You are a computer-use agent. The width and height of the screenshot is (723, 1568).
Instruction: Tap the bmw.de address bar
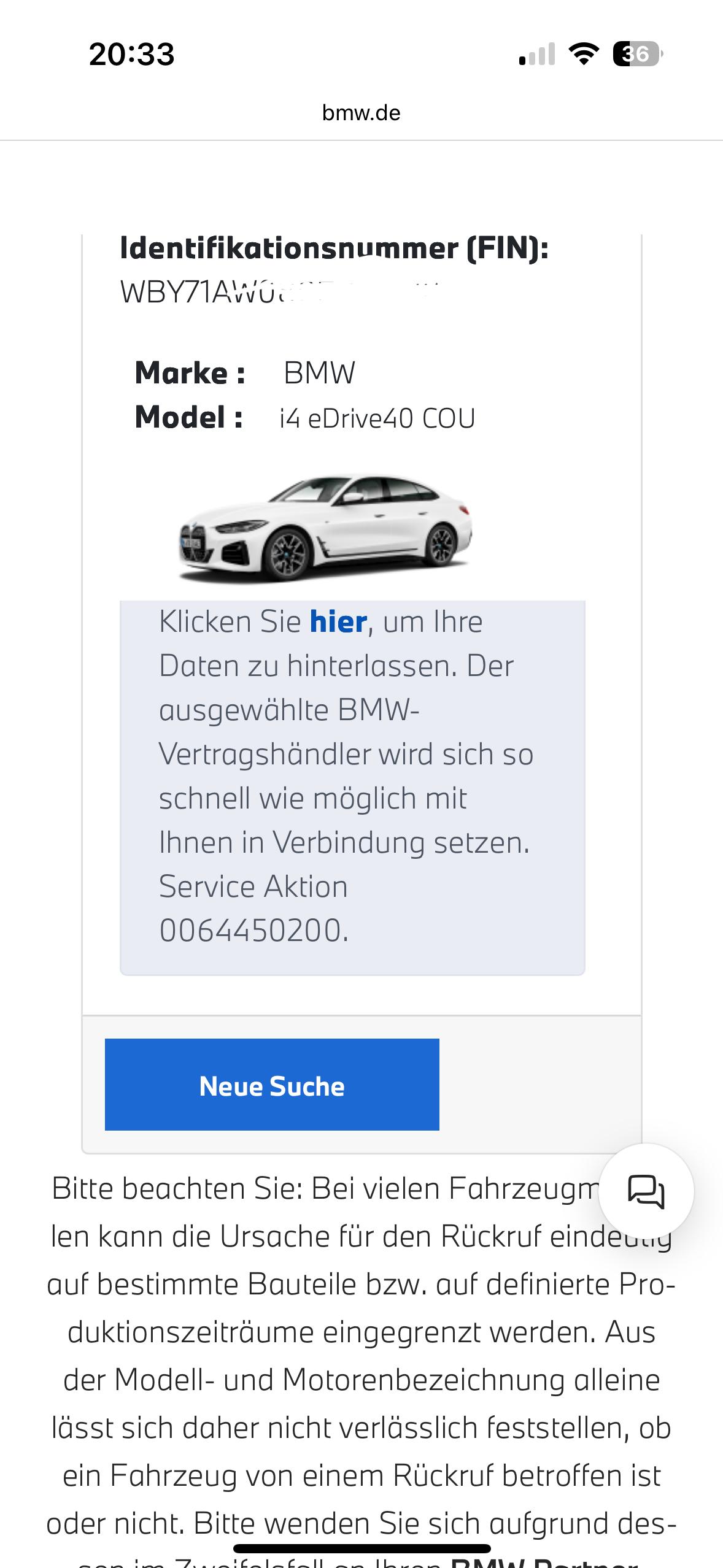pyautogui.click(x=361, y=113)
